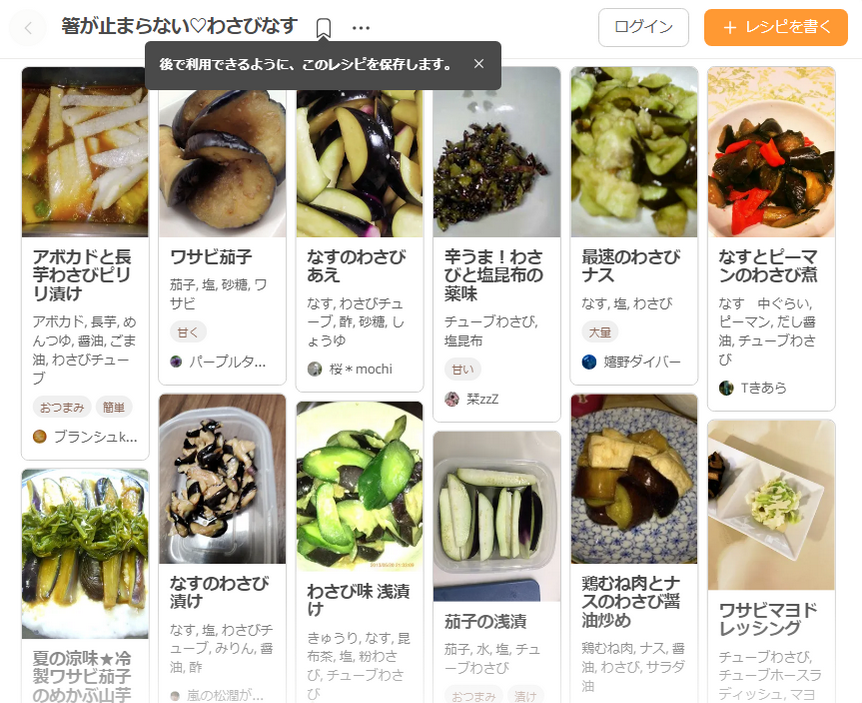Open the なすのわさびあえ recipe
Viewport: 862px width, 703px height.
tap(344, 265)
